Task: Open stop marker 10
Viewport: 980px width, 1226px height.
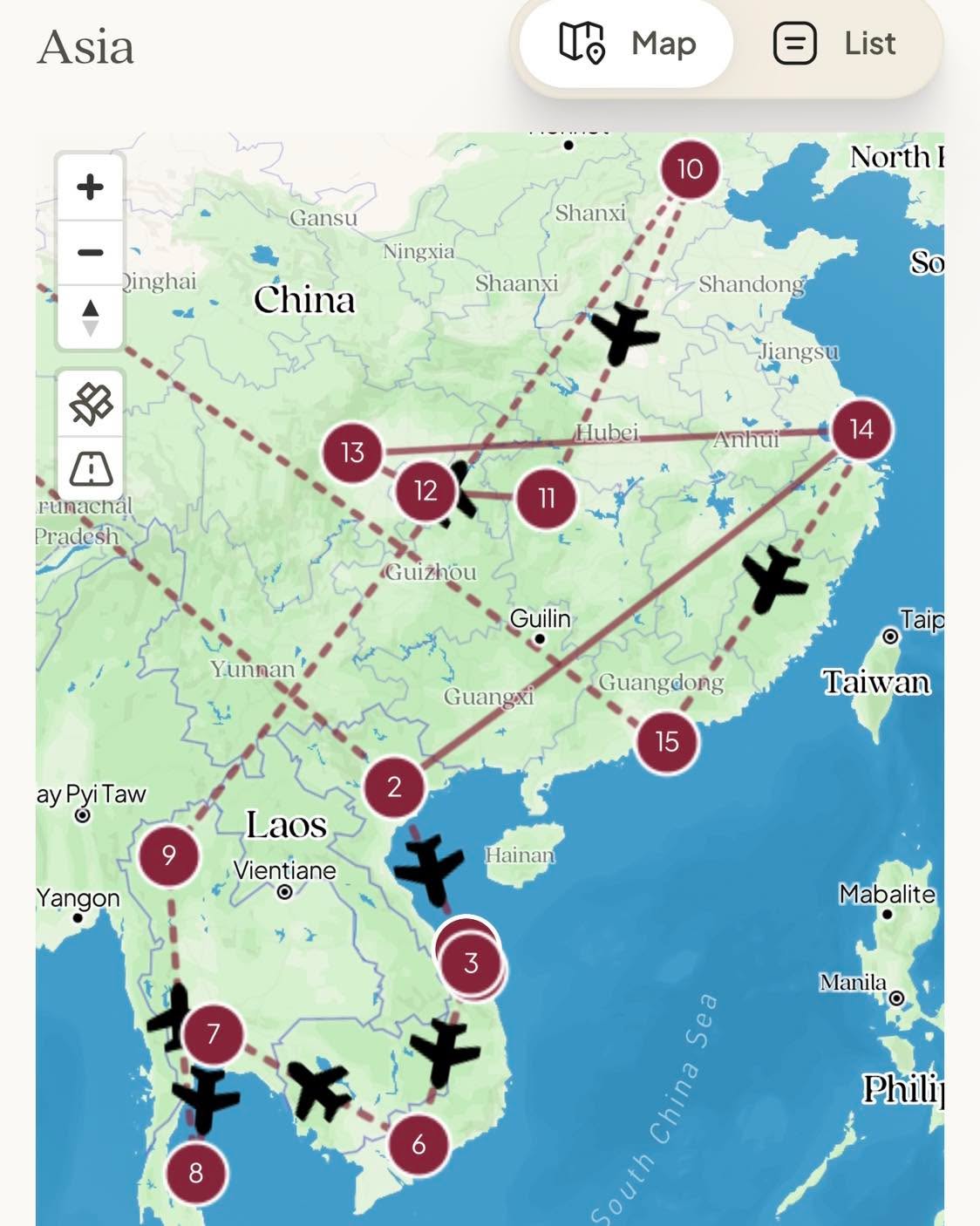Action: click(x=690, y=169)
